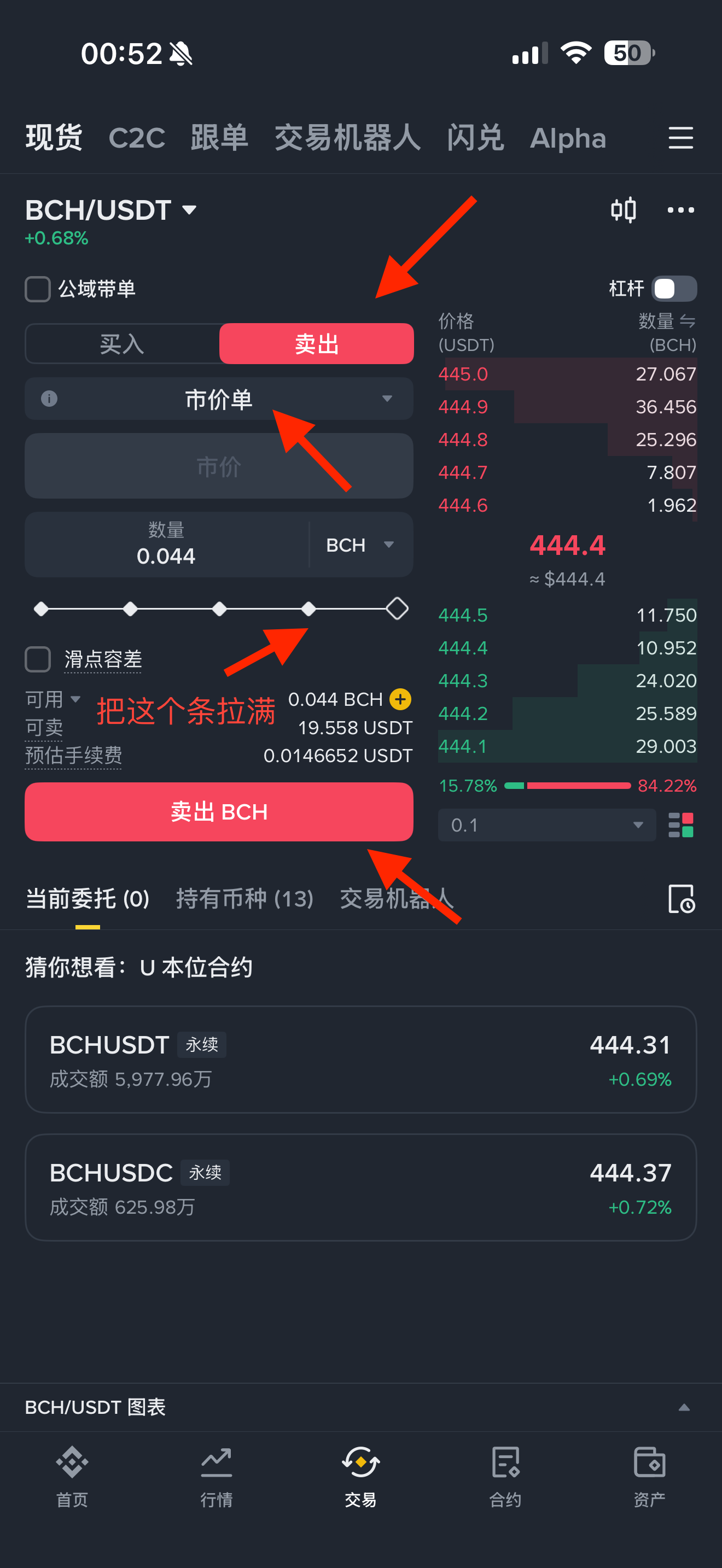Check the 公域带单 checkbox
Image resolution: width=722 pixels, height=1568 pixels.
tap(38, 289)
